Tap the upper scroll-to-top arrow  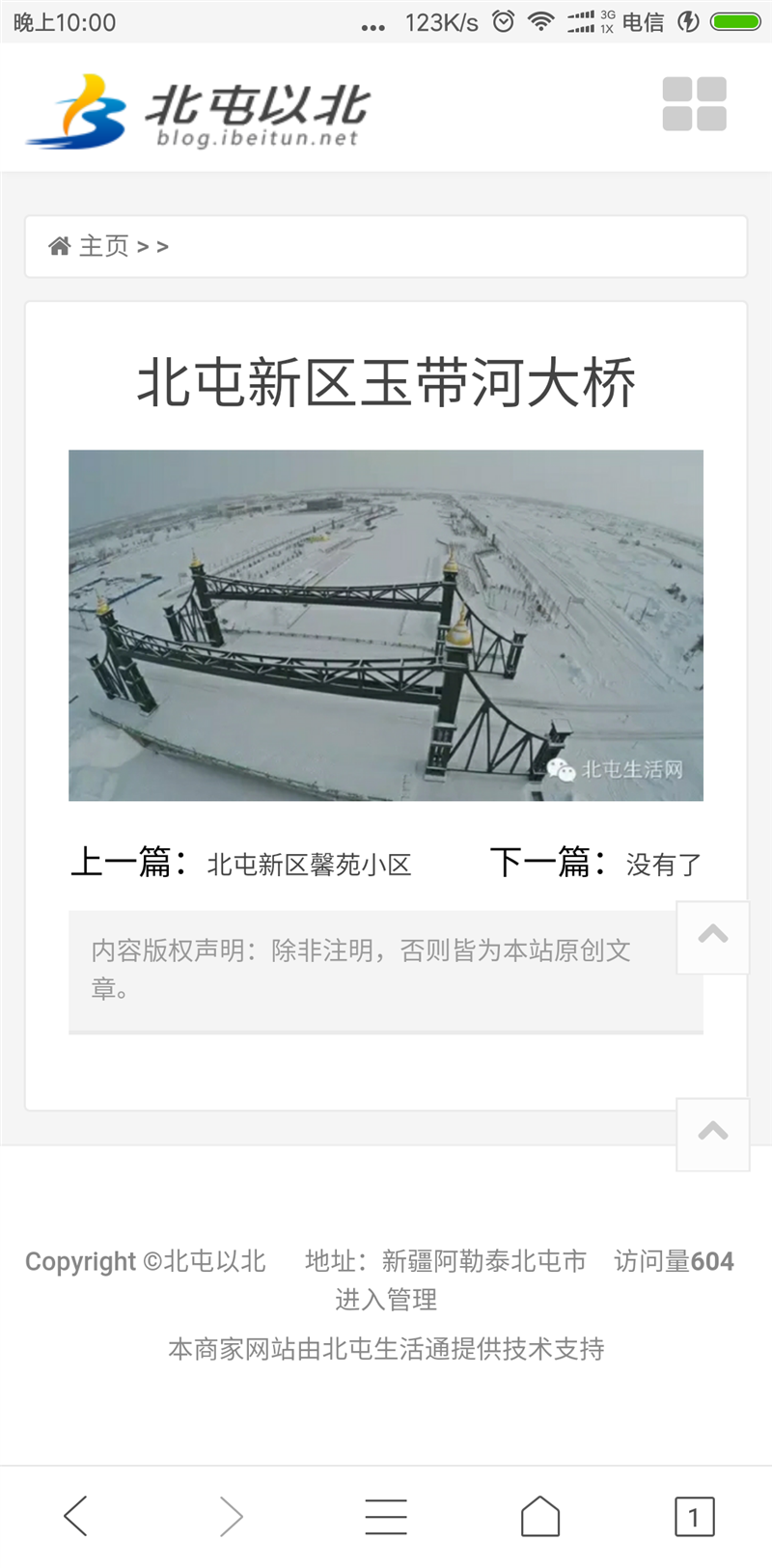(x=712, y=937)
